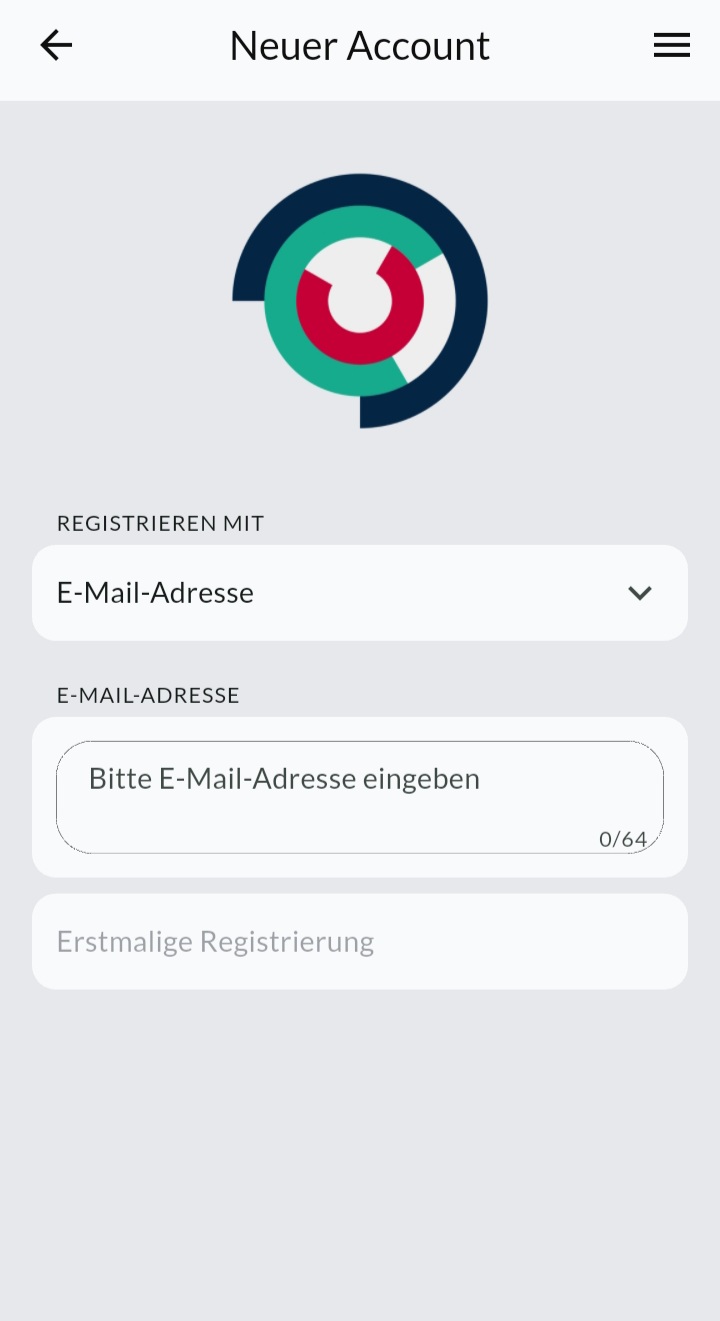Expand the Registrieren mit dropdown
This screenshot has height=1321, width=720.
360,593
